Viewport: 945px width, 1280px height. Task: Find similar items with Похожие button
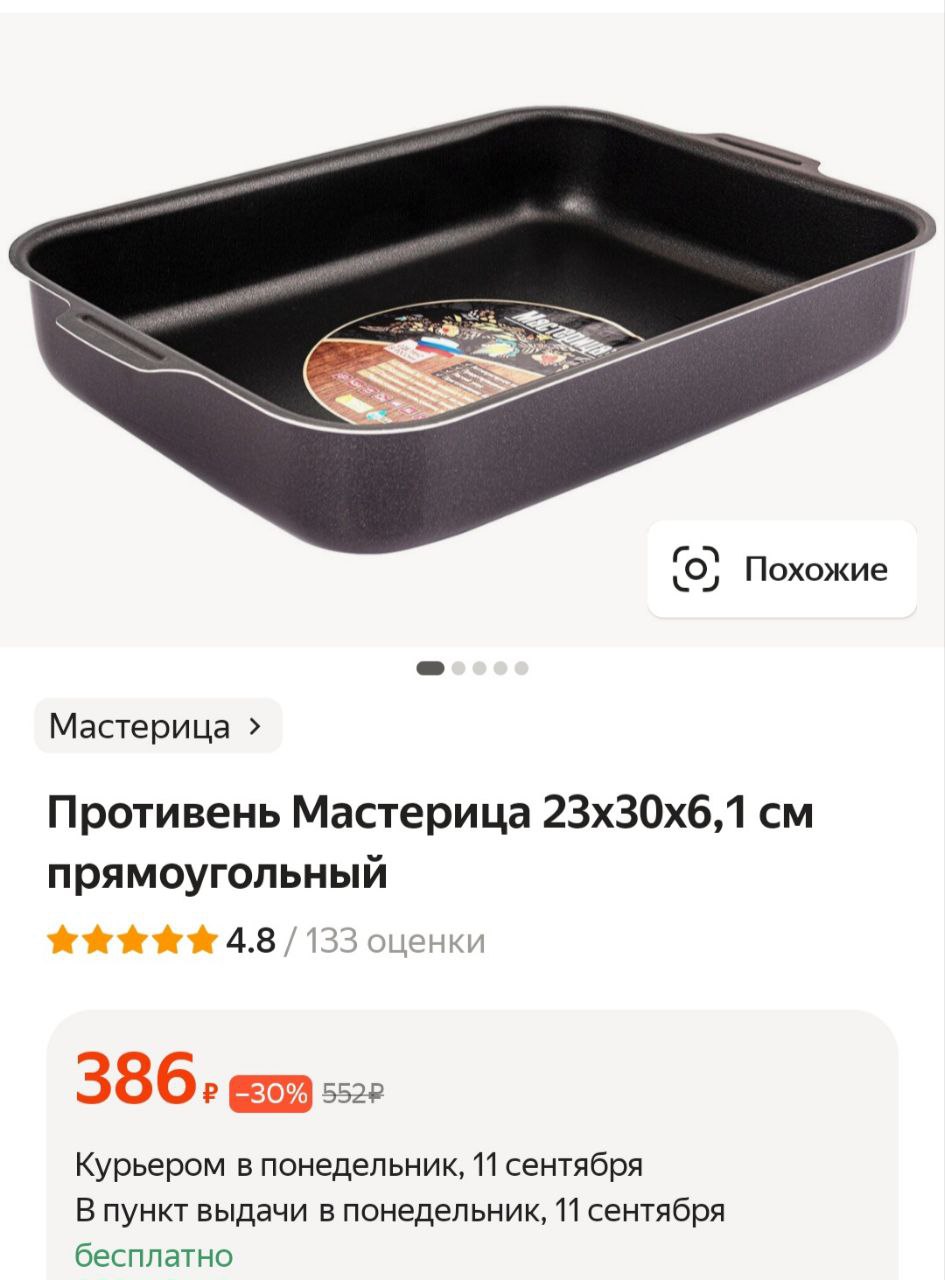tap(781, 569)
